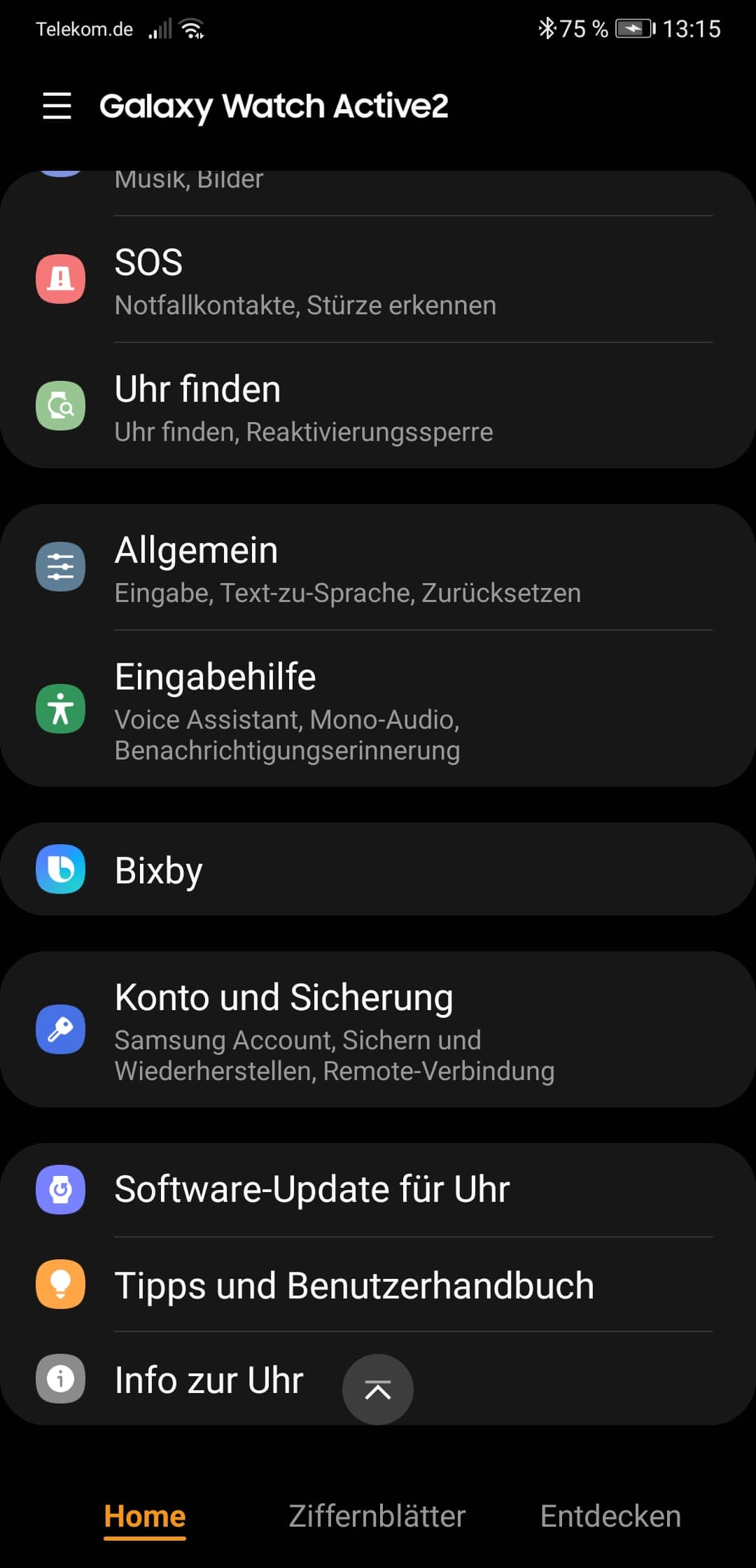The height and width of the screenshot is (1568, 756).
Task: Go to Allgemein settings
Action: click(378, 568)
